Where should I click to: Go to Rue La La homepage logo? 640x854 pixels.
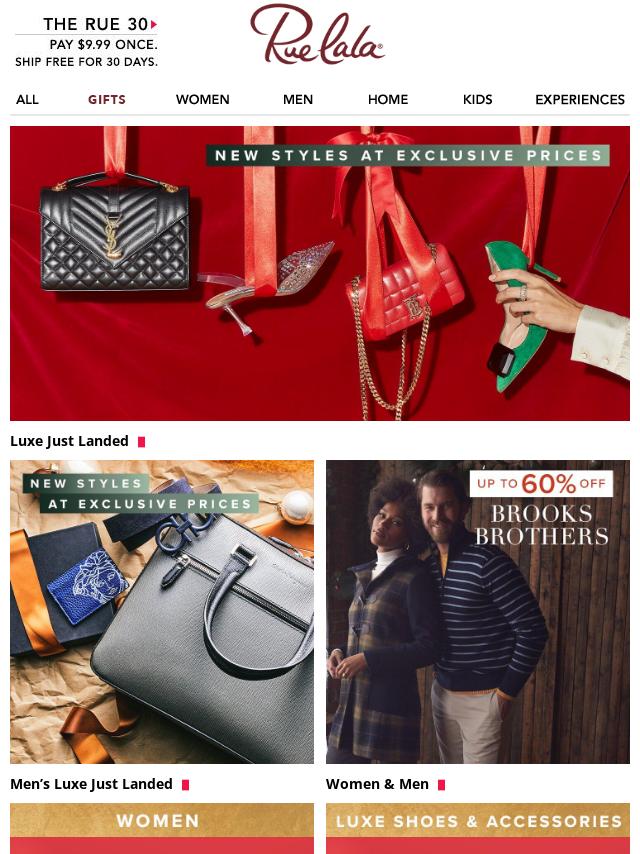[317, 36]
